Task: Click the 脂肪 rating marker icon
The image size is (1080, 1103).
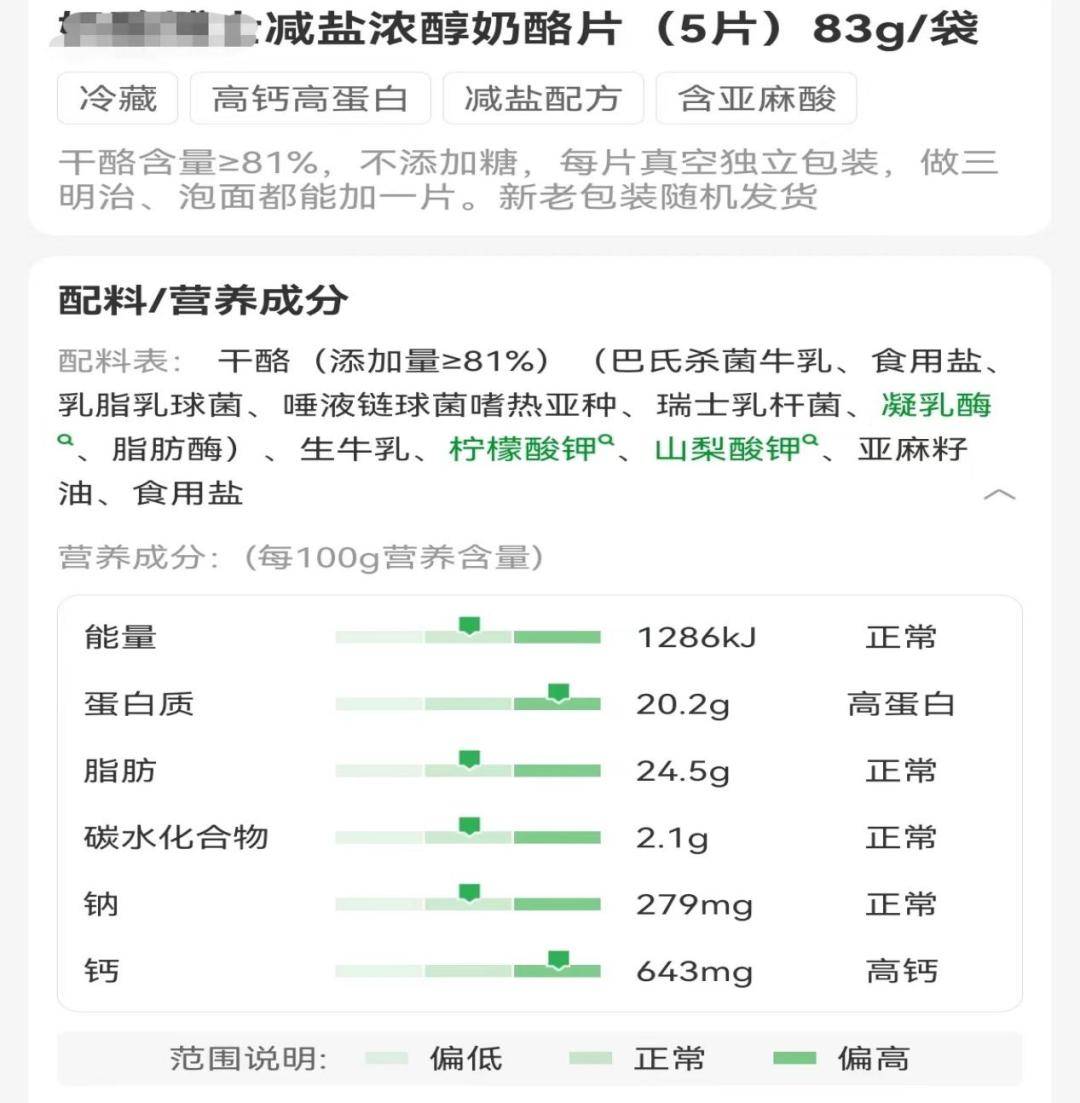Action: [x=467, y=759]
